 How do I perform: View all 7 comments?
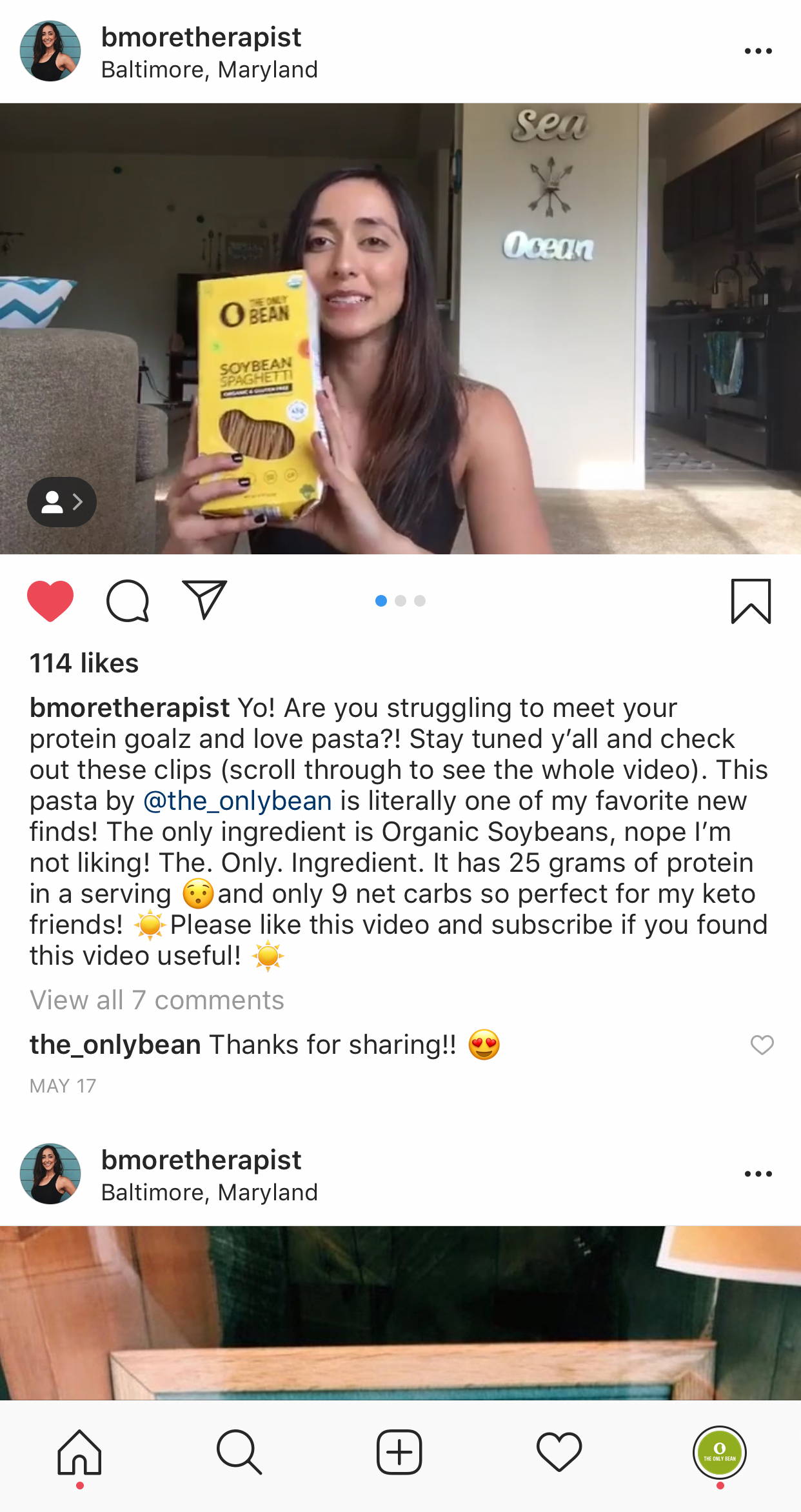pyautogui.click(x=157, y=1000)
